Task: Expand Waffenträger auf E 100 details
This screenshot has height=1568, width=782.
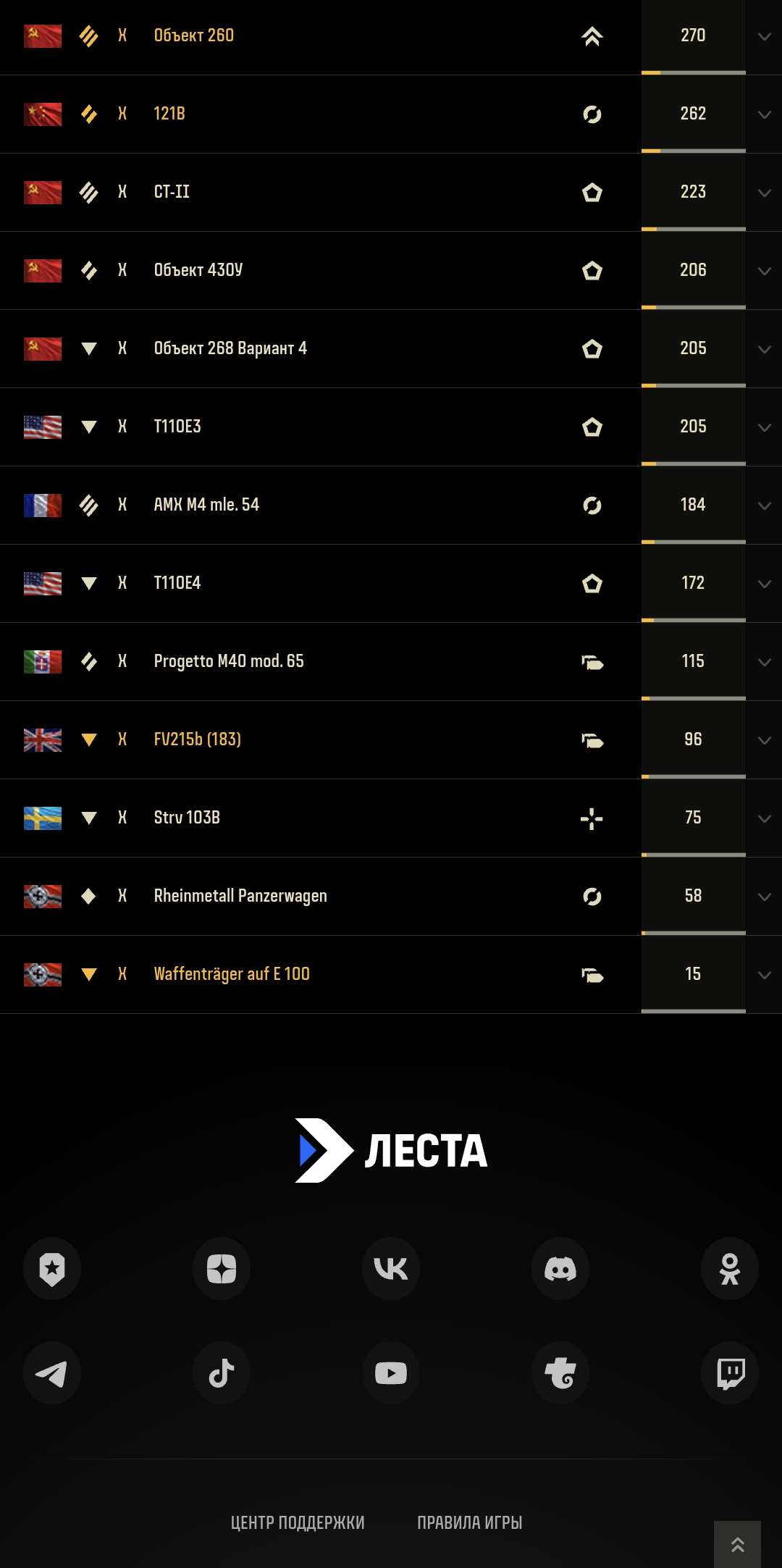Action: pos(764,975)
